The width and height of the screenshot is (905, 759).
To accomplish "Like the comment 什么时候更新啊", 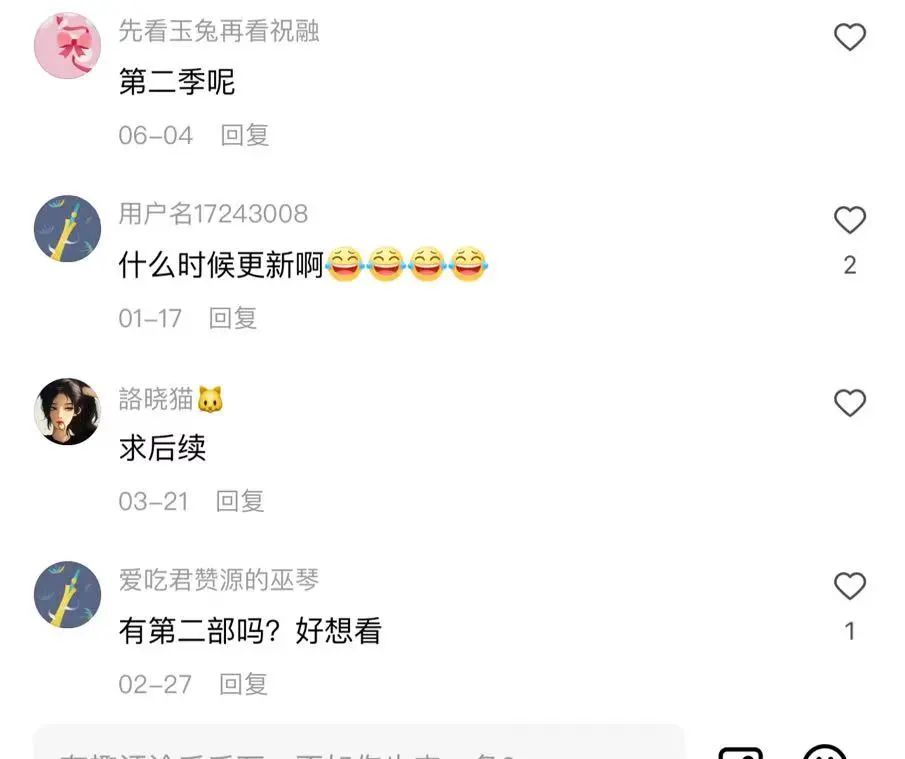I will pyautogui.click(x=849, y=220).
